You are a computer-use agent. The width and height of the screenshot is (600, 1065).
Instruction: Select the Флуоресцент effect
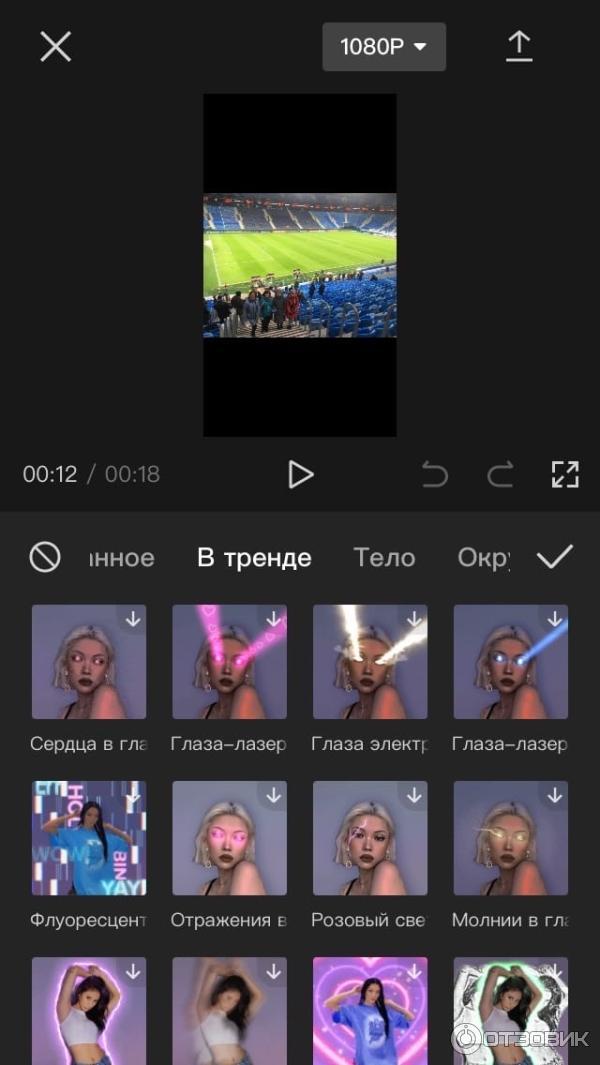pos(89,838)
